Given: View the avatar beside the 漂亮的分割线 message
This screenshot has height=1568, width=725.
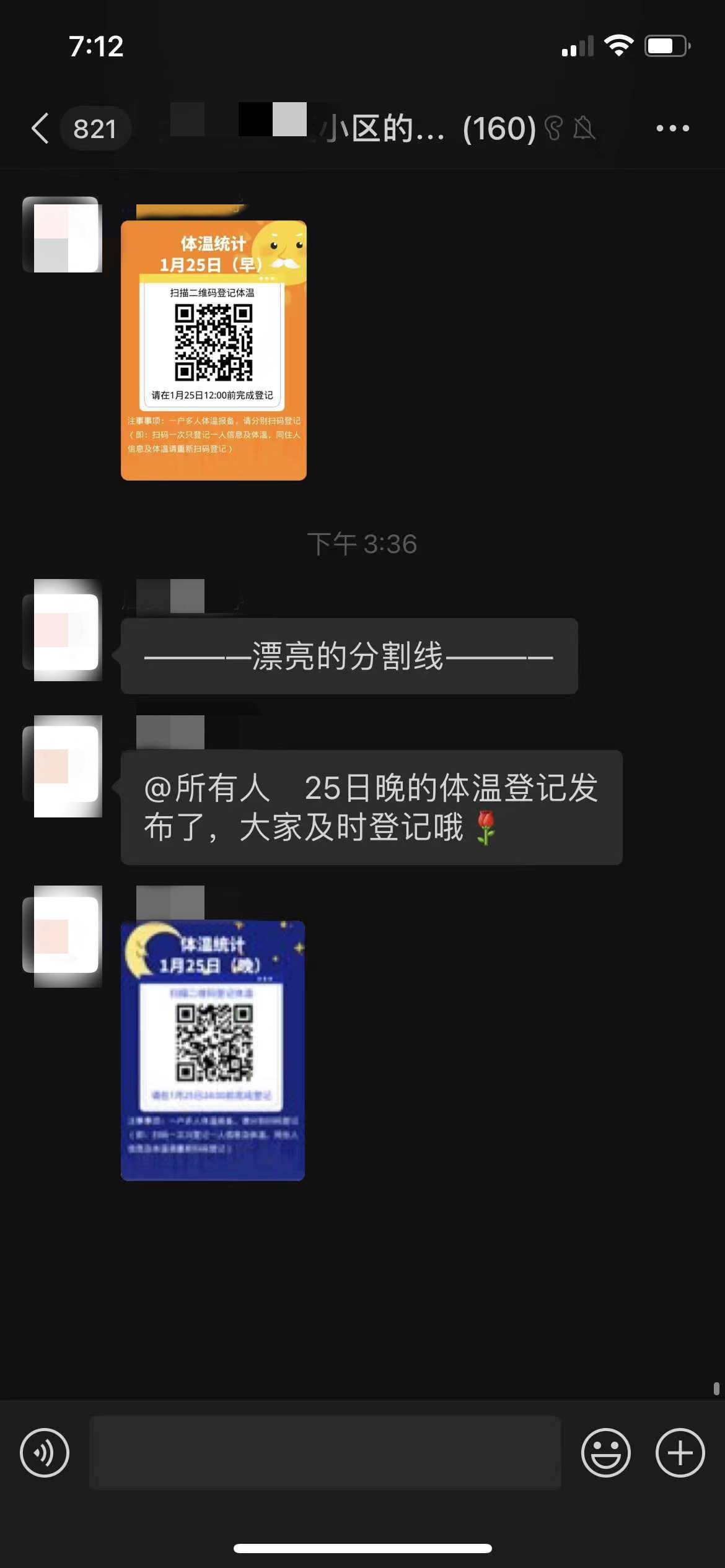Looking at the screenshot, I should [x=61, y=631].
